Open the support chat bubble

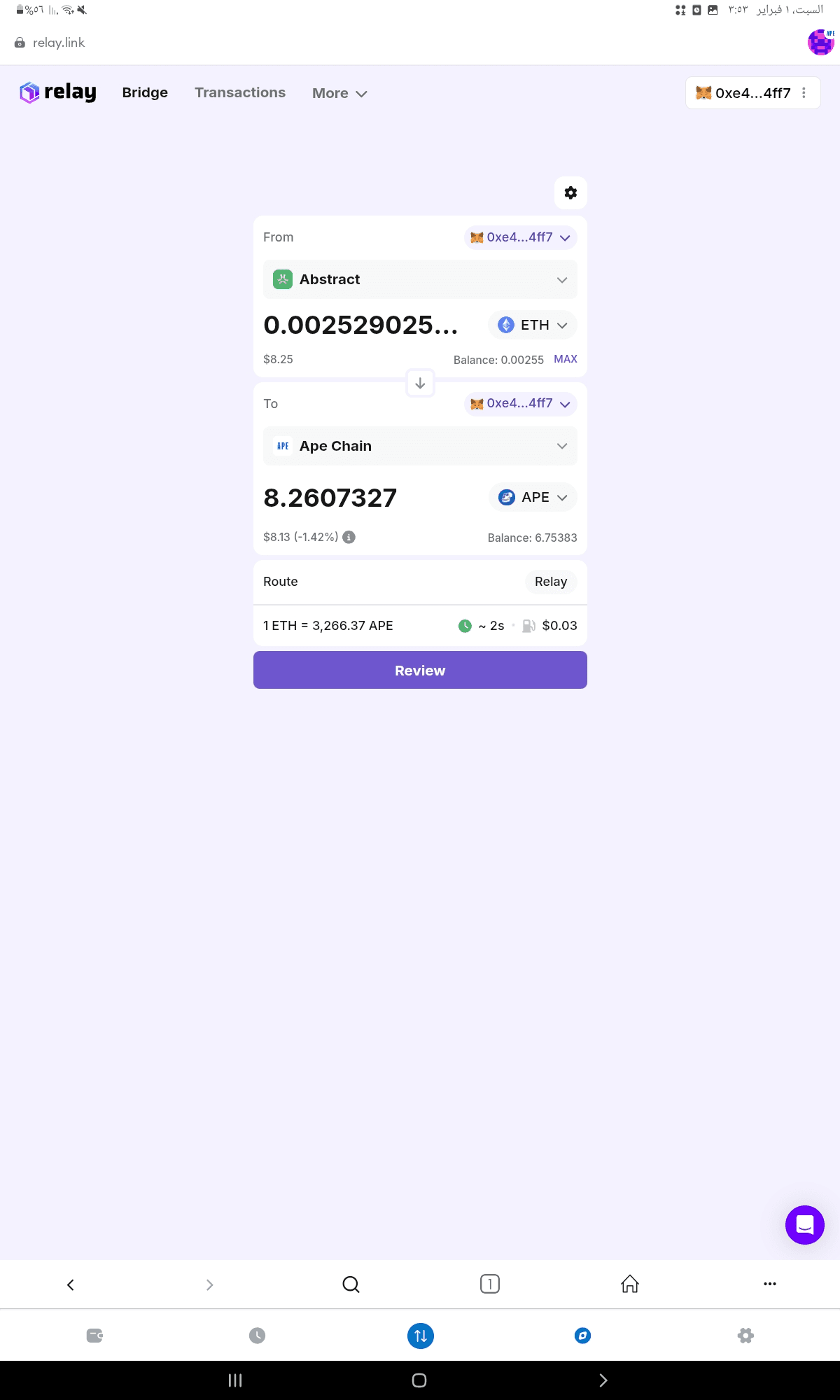(804, 1224)
